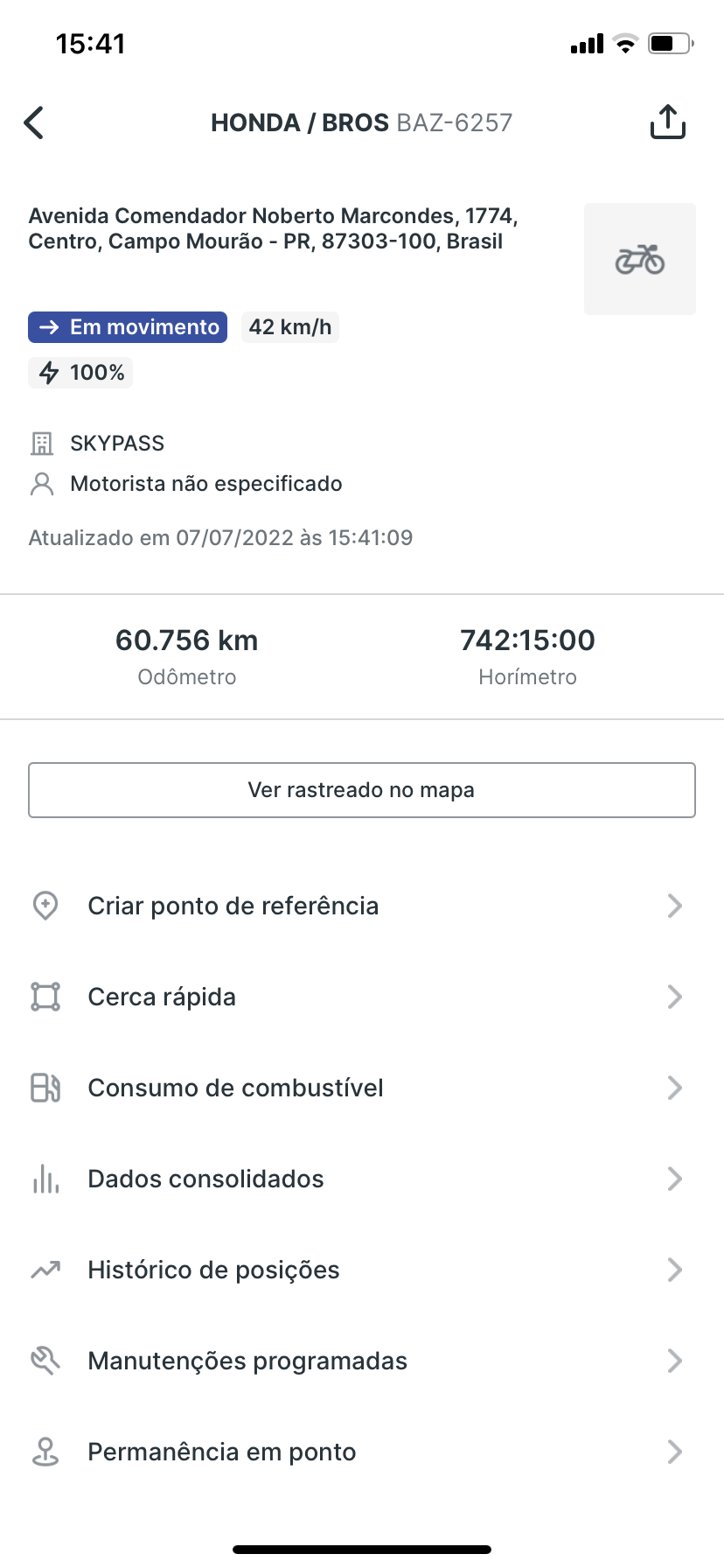Expand Histórico de posições via its arrow
Viewport: 724px width, 1568px height.
click(x=673, y=1270)
